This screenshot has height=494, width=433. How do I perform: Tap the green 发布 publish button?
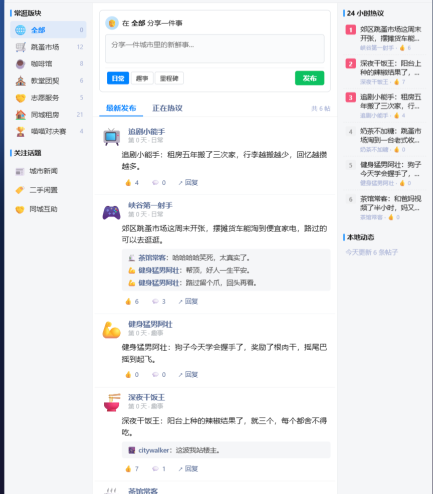point(309,78)
